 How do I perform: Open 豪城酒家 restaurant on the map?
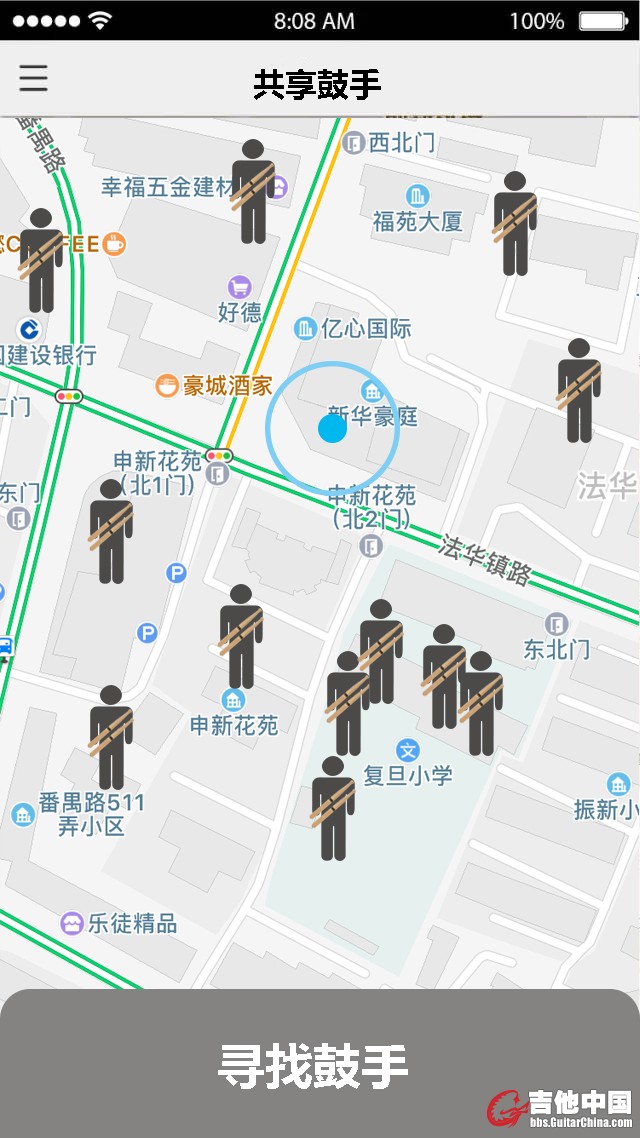click(167, 385)
